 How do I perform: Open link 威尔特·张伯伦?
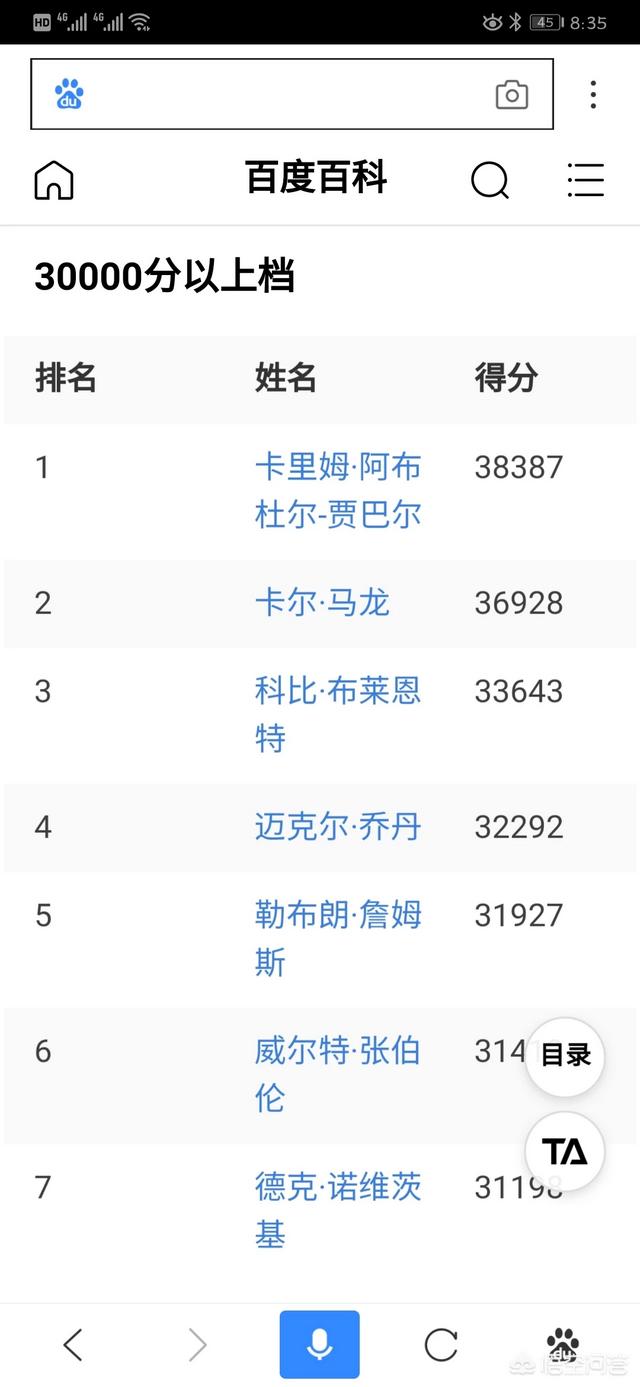point(338,1075)
